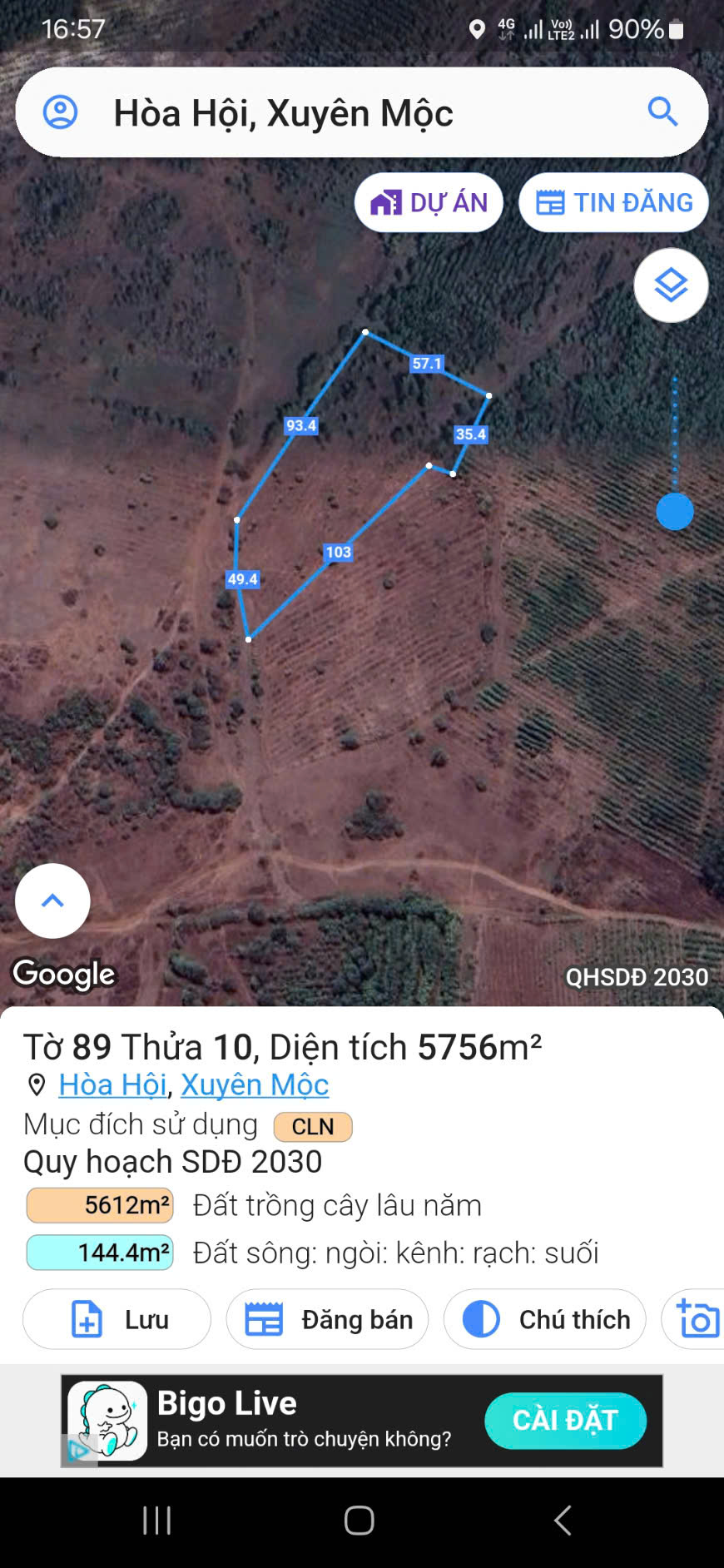Save the parcel with Lưu

(x=117, y=1319)
